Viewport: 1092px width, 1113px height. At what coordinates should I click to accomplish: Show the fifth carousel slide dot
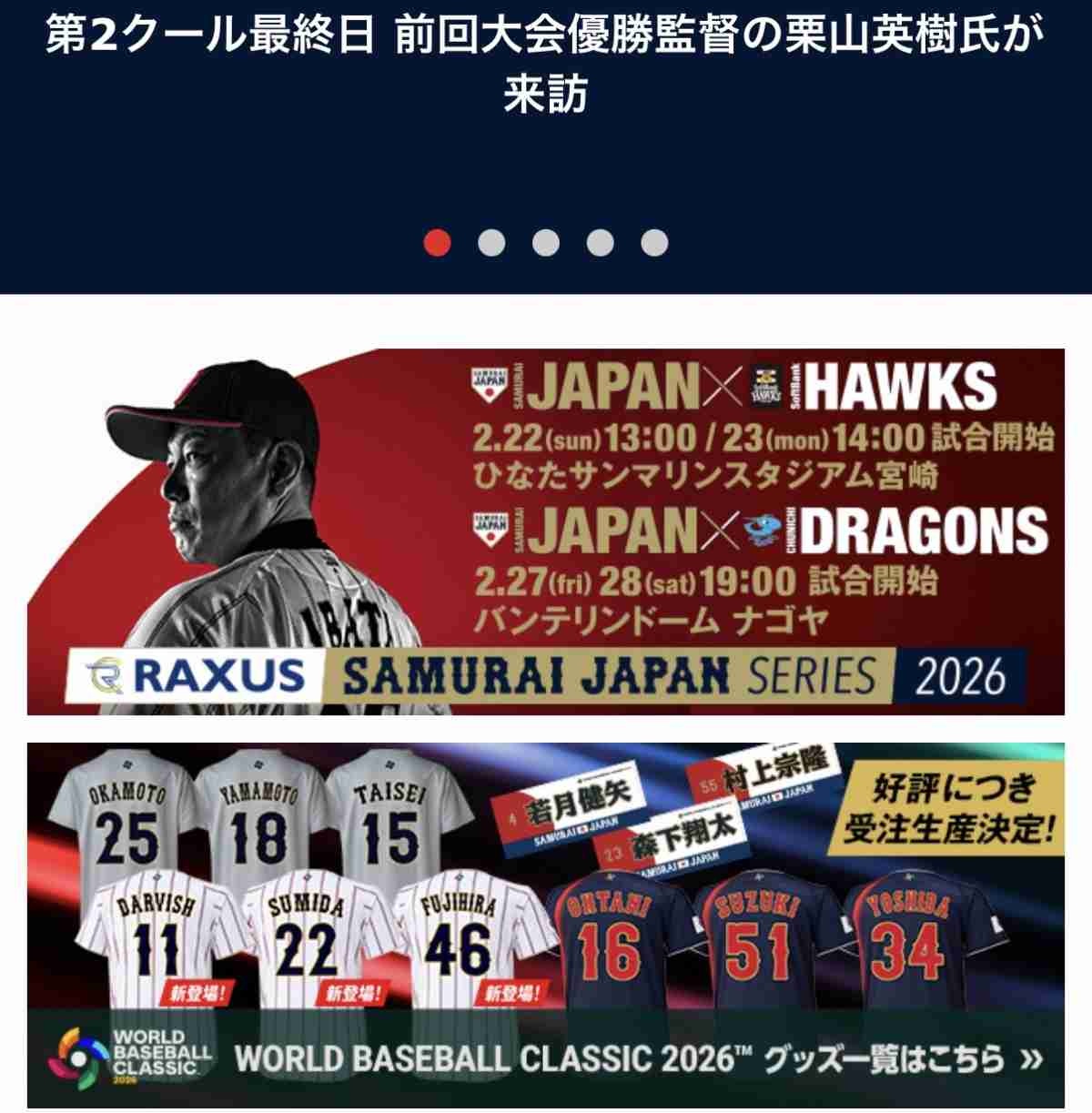pyautogui.click(x=654, y=242)
